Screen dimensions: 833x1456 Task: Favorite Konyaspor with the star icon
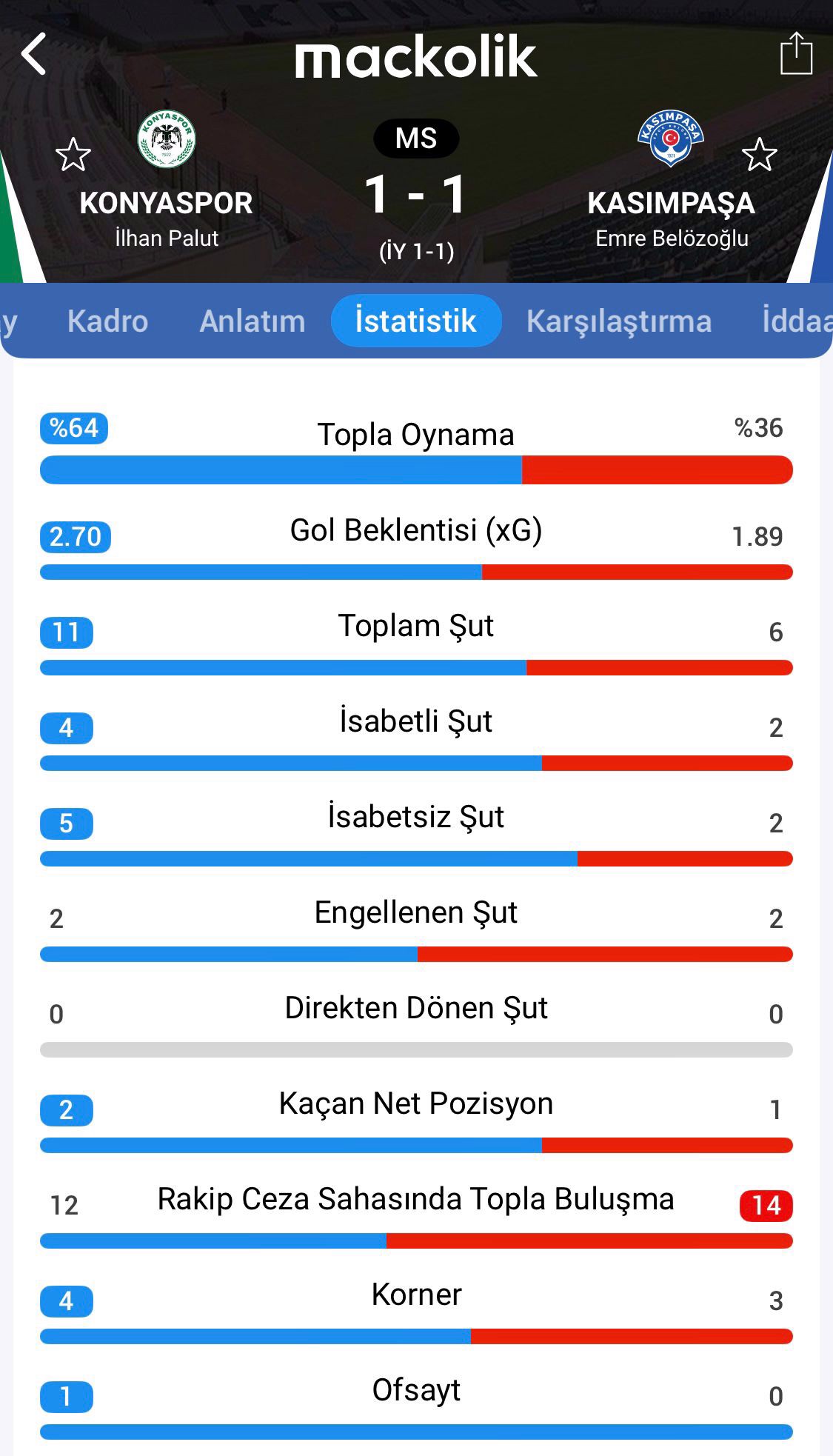[73, 155]
